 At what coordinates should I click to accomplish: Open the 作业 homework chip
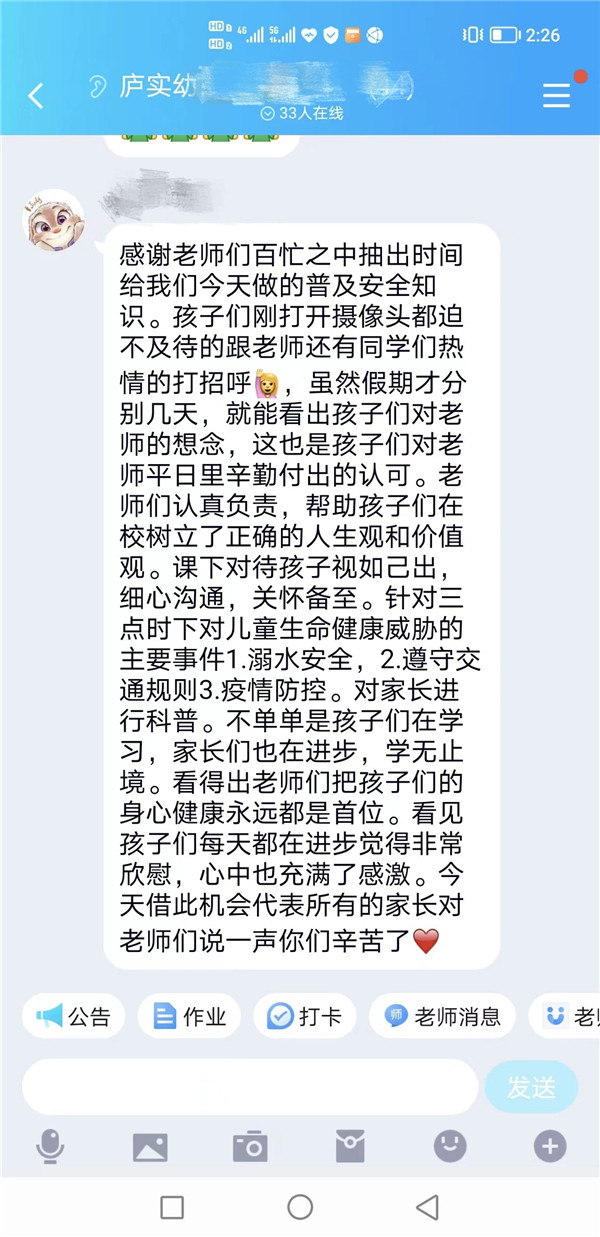tap(190, 1017)
